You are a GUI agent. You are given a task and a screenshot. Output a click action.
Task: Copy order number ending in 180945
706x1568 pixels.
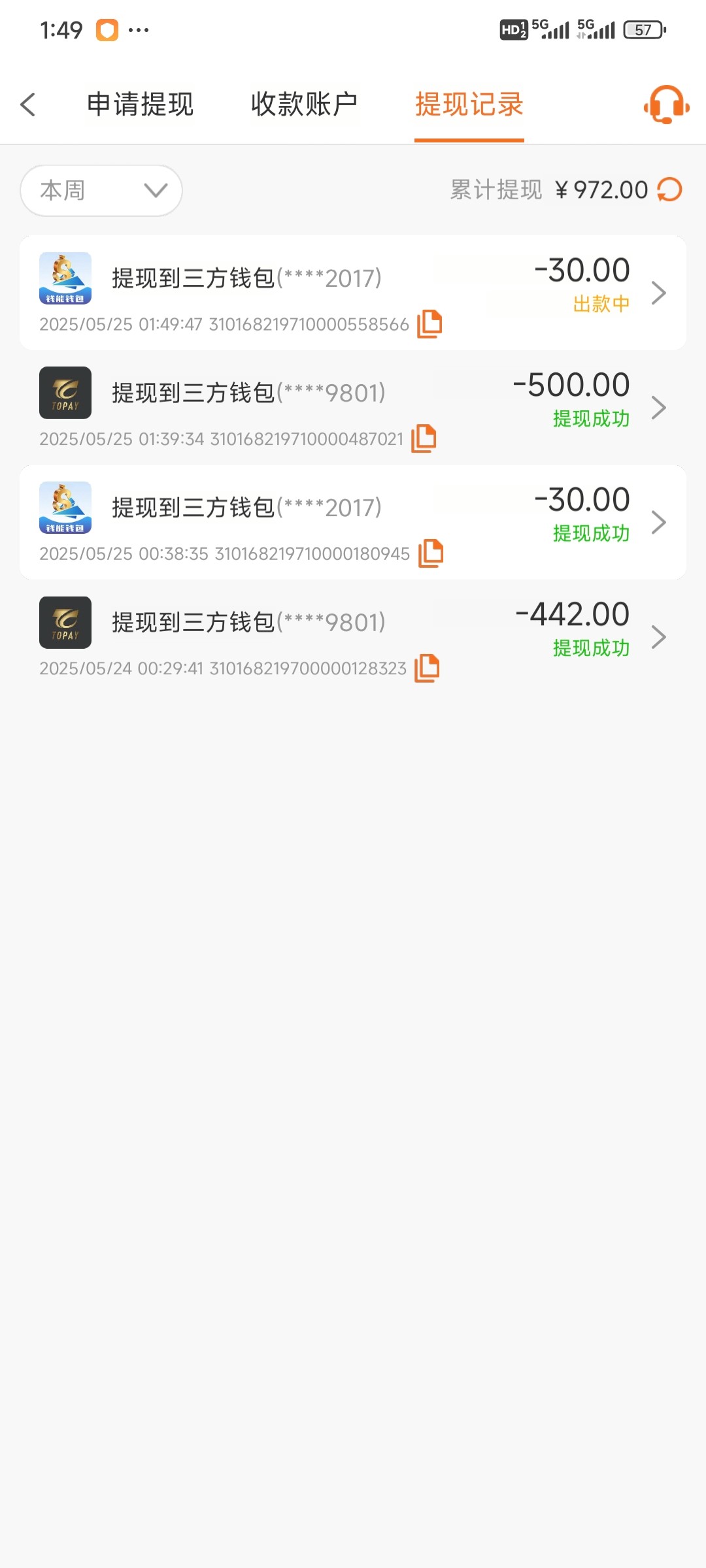(x=431, y=553)
